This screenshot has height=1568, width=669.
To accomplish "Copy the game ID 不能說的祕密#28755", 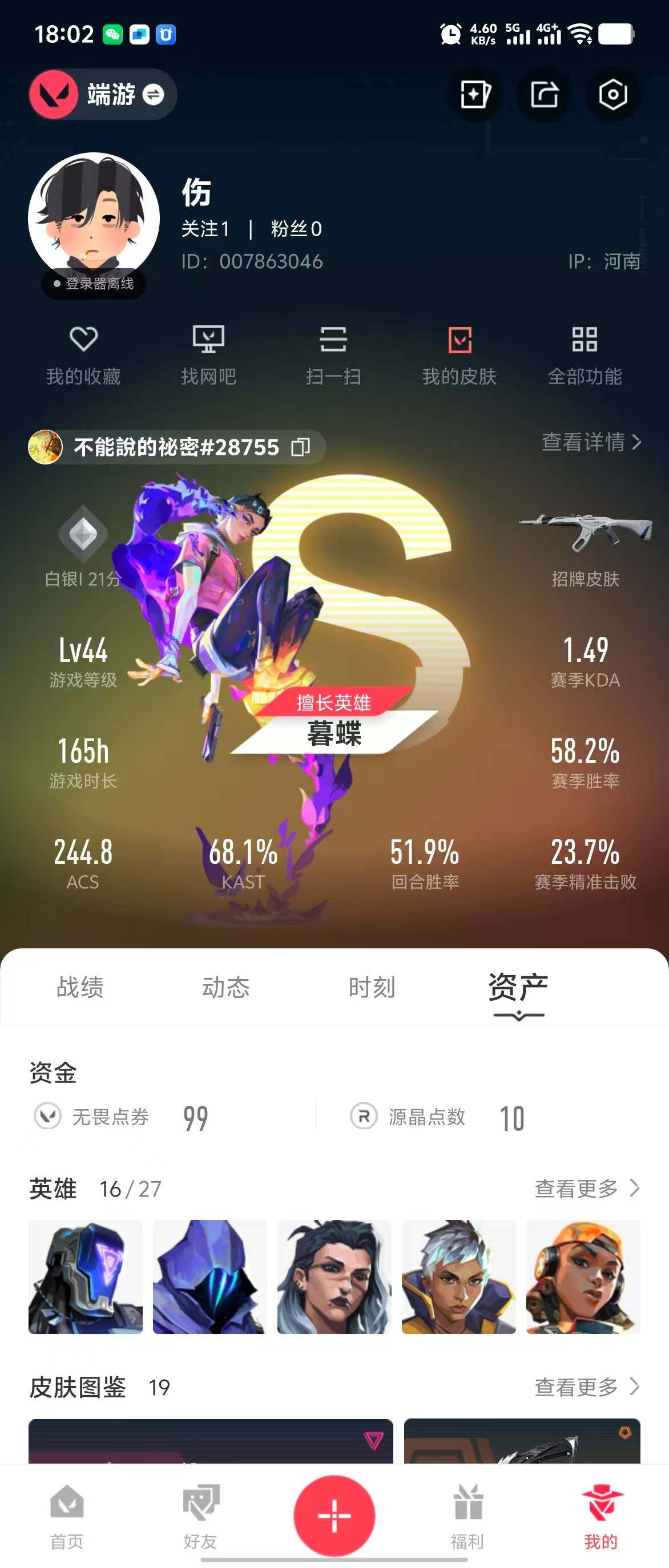I will [300, 447].
